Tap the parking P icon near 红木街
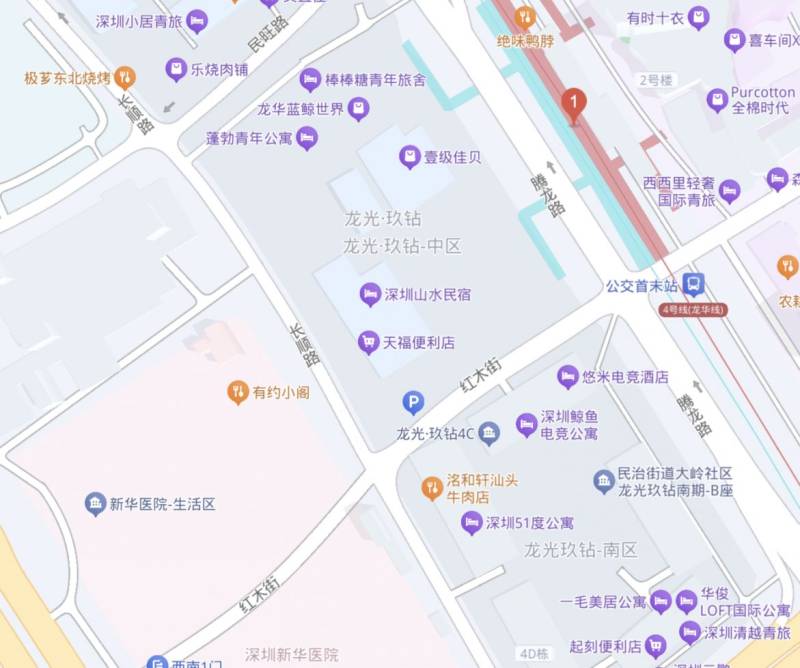The image size is (800, 668). (412, 403)
